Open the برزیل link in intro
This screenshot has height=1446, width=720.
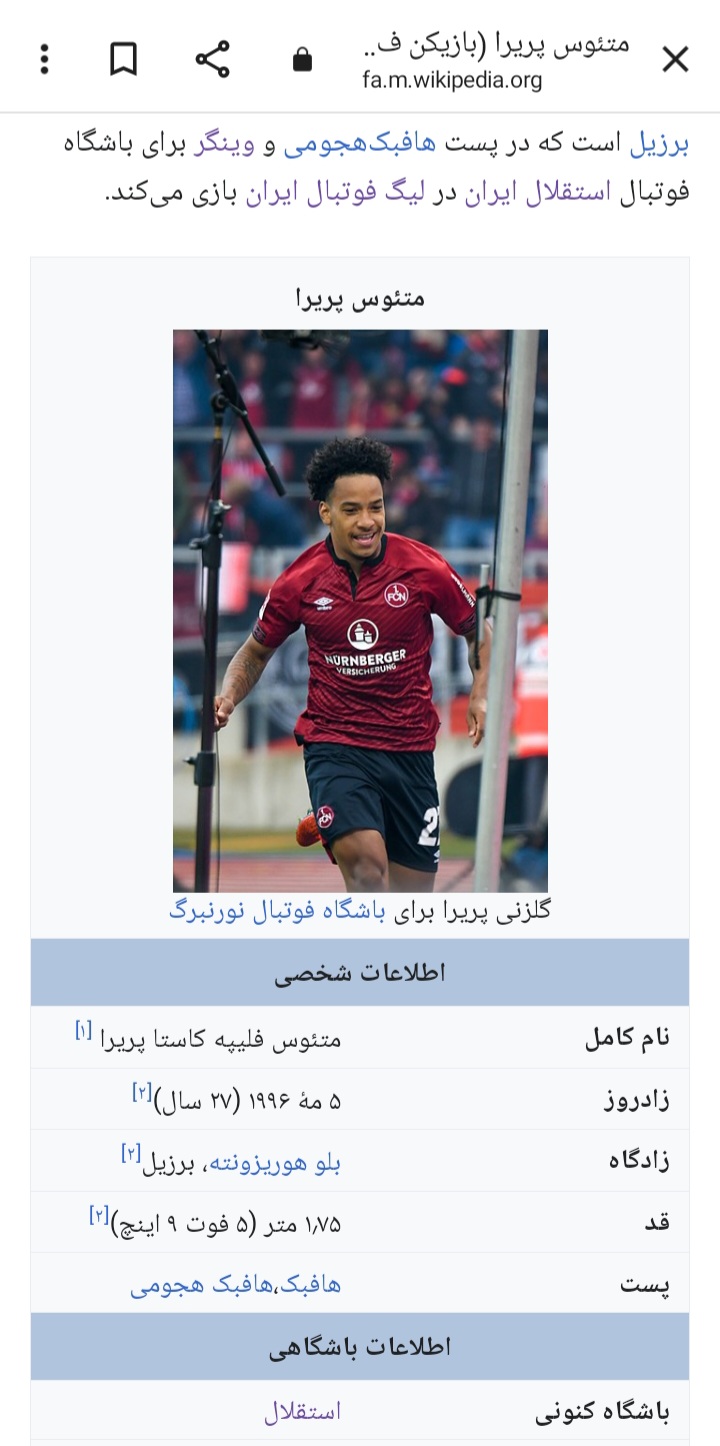[659, 143]
